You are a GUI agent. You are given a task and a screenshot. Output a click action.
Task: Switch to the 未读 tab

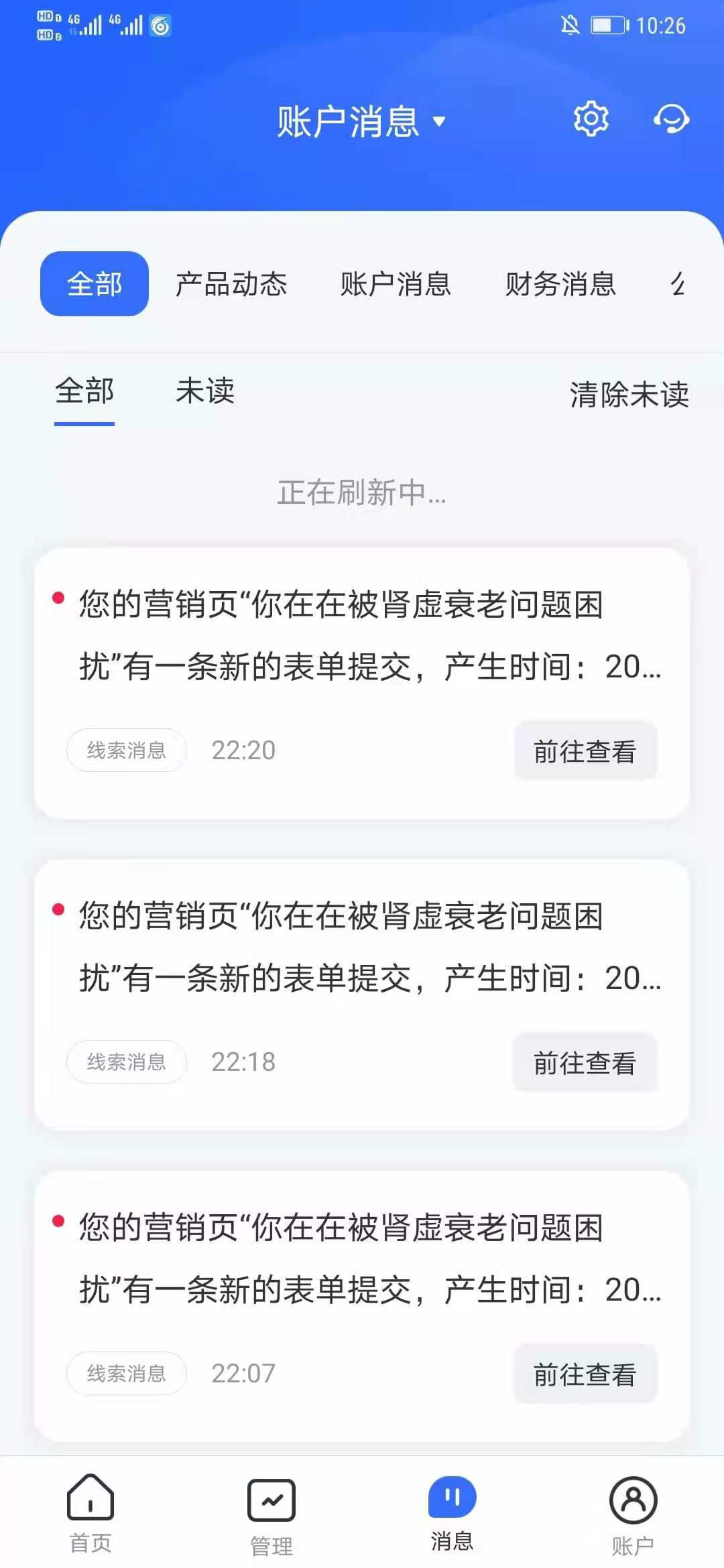[x=205, y=391]
